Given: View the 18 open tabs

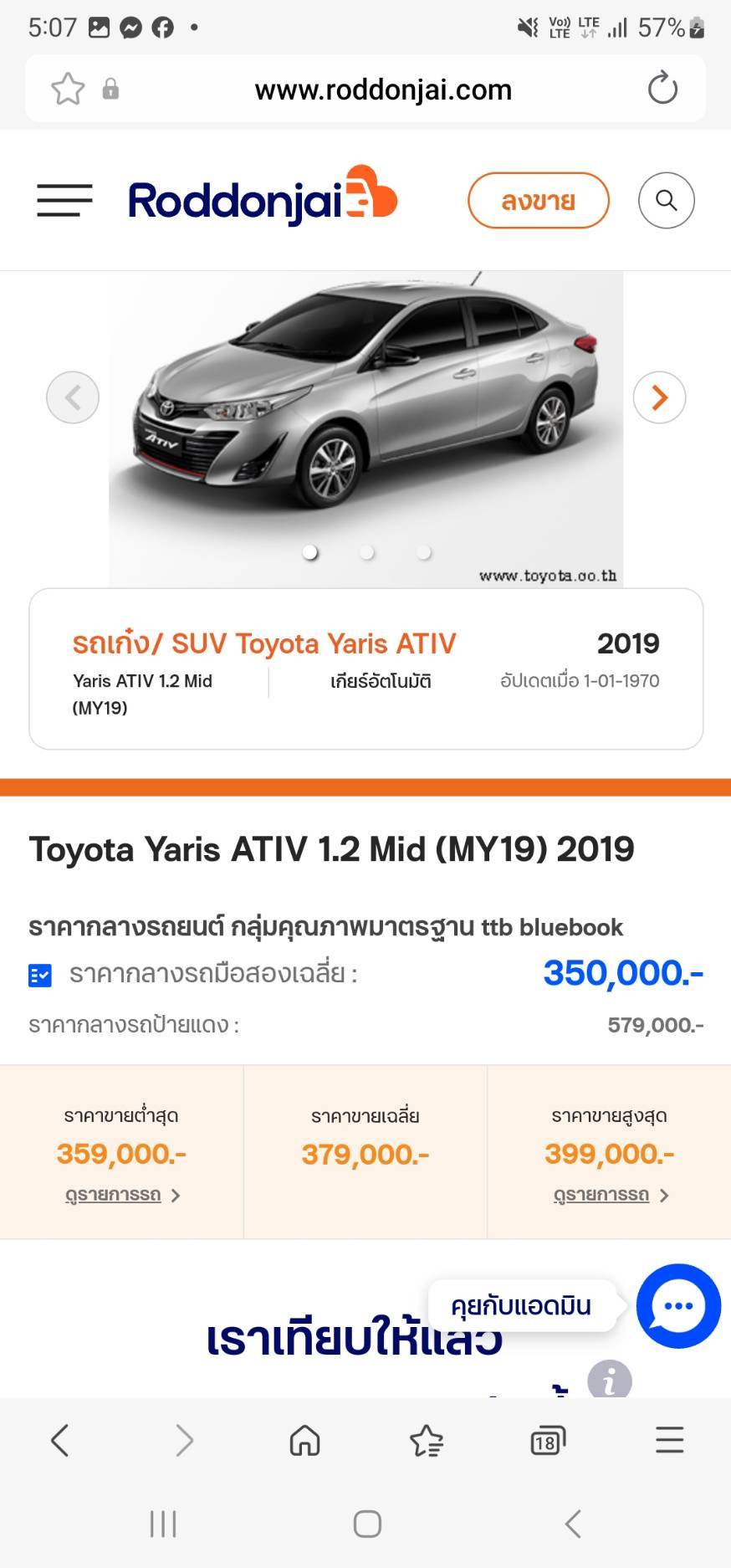Looking at the screenshot, I should pyautogui.click(x=548, y=1441).
